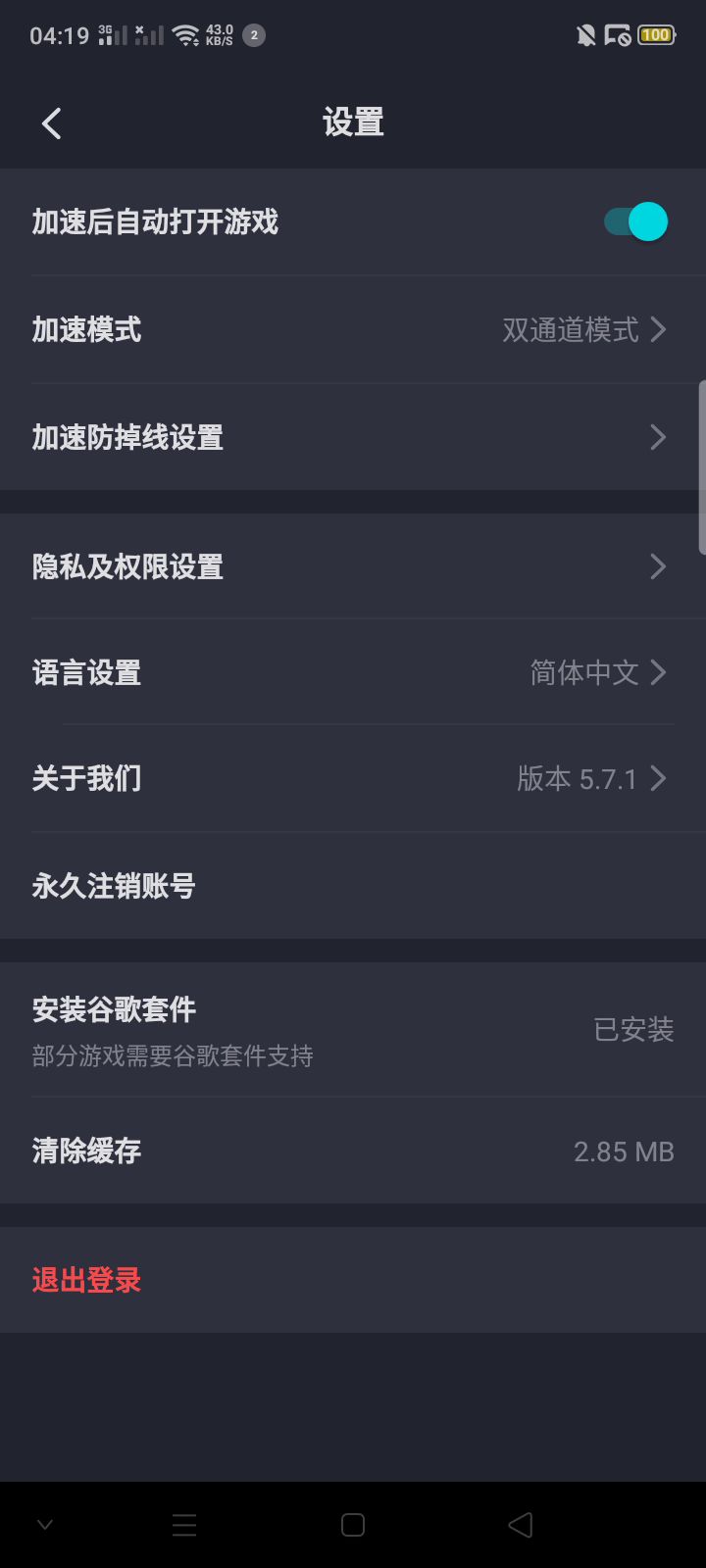Open 加速模式 options
Screen dimensions: 706x1568
tap(353, 330)
